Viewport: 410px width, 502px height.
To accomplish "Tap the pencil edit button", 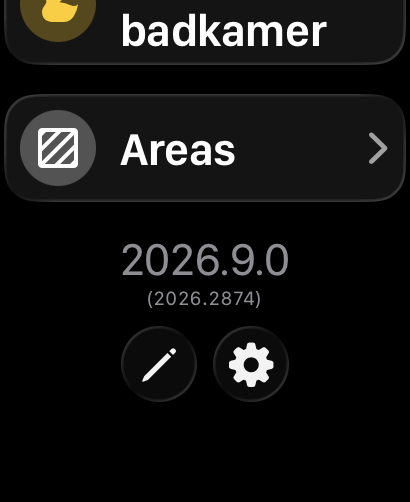I will point(159,364).
